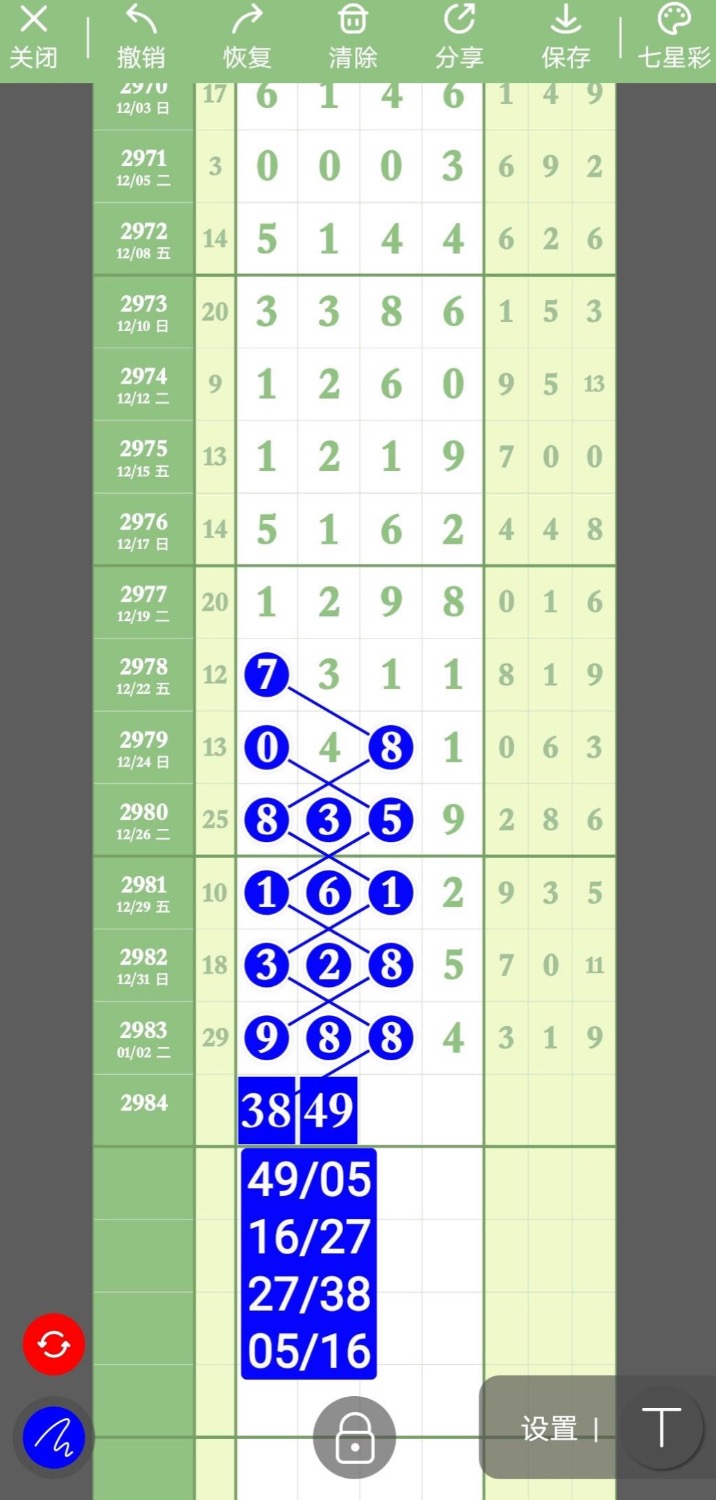
Task: Open the 七星彩 palette selector
Action: coord(674,38)
